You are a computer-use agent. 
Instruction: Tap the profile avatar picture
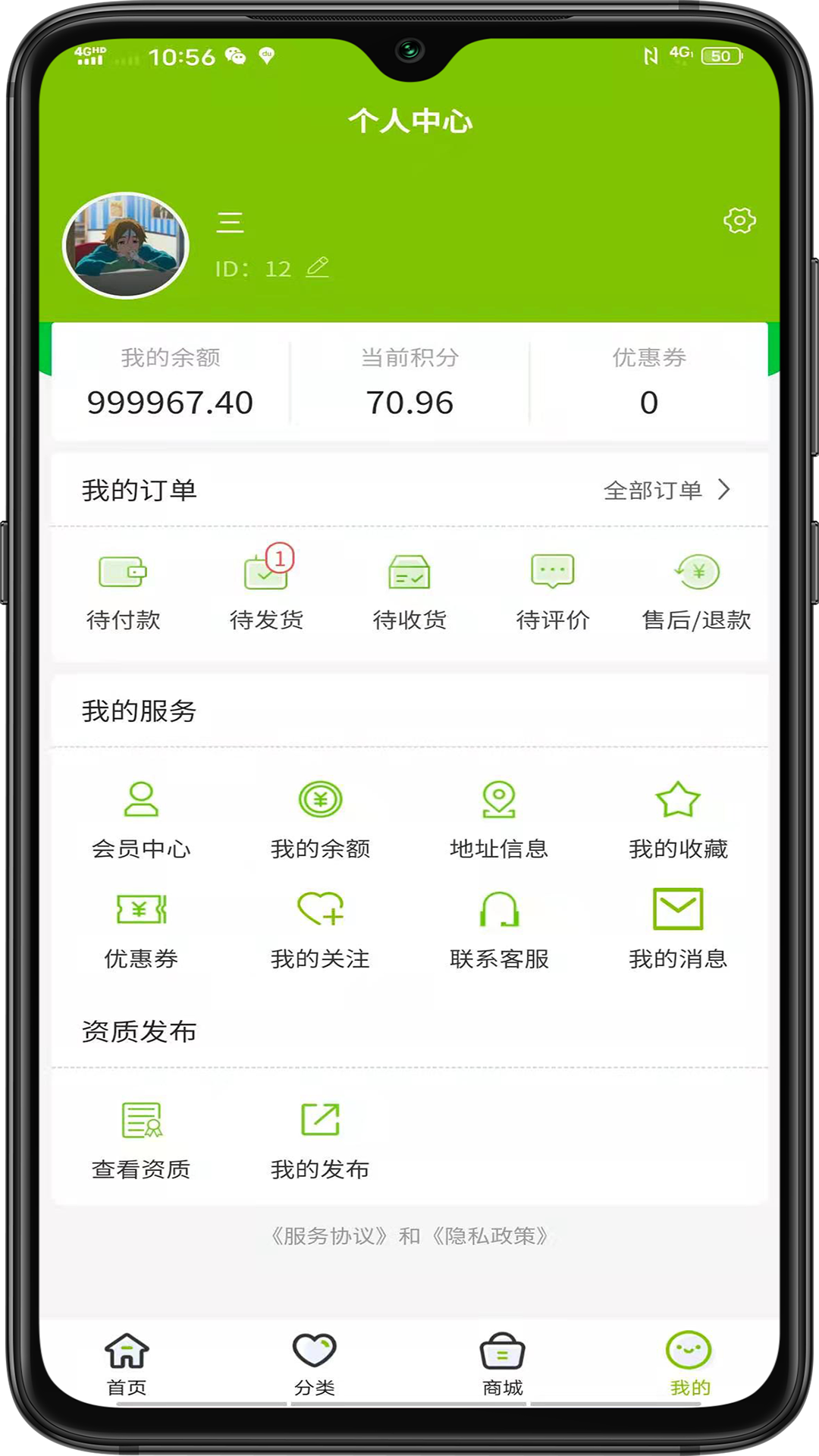point(126,245)
